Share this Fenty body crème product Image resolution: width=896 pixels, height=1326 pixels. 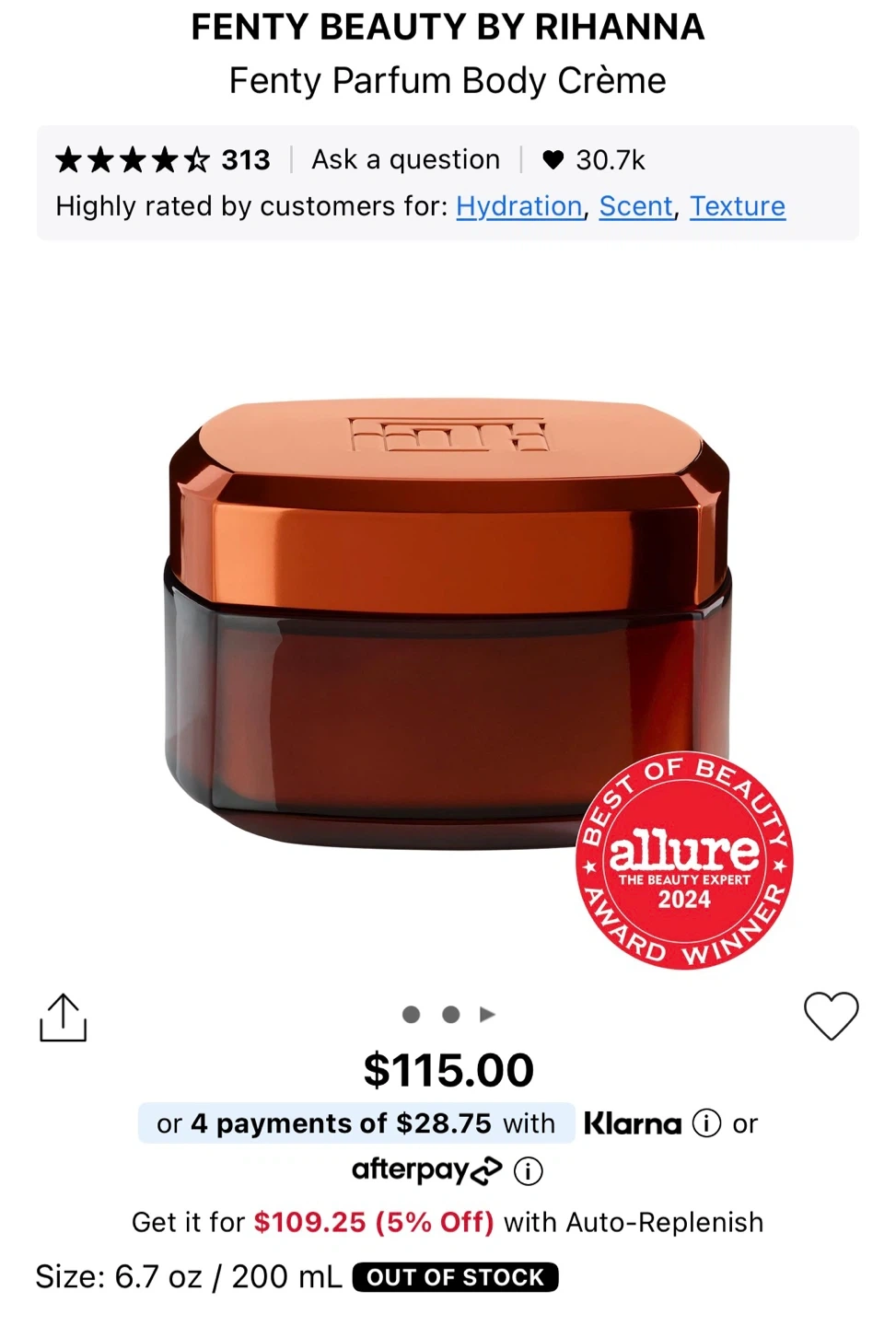[x=63, y=1018]
